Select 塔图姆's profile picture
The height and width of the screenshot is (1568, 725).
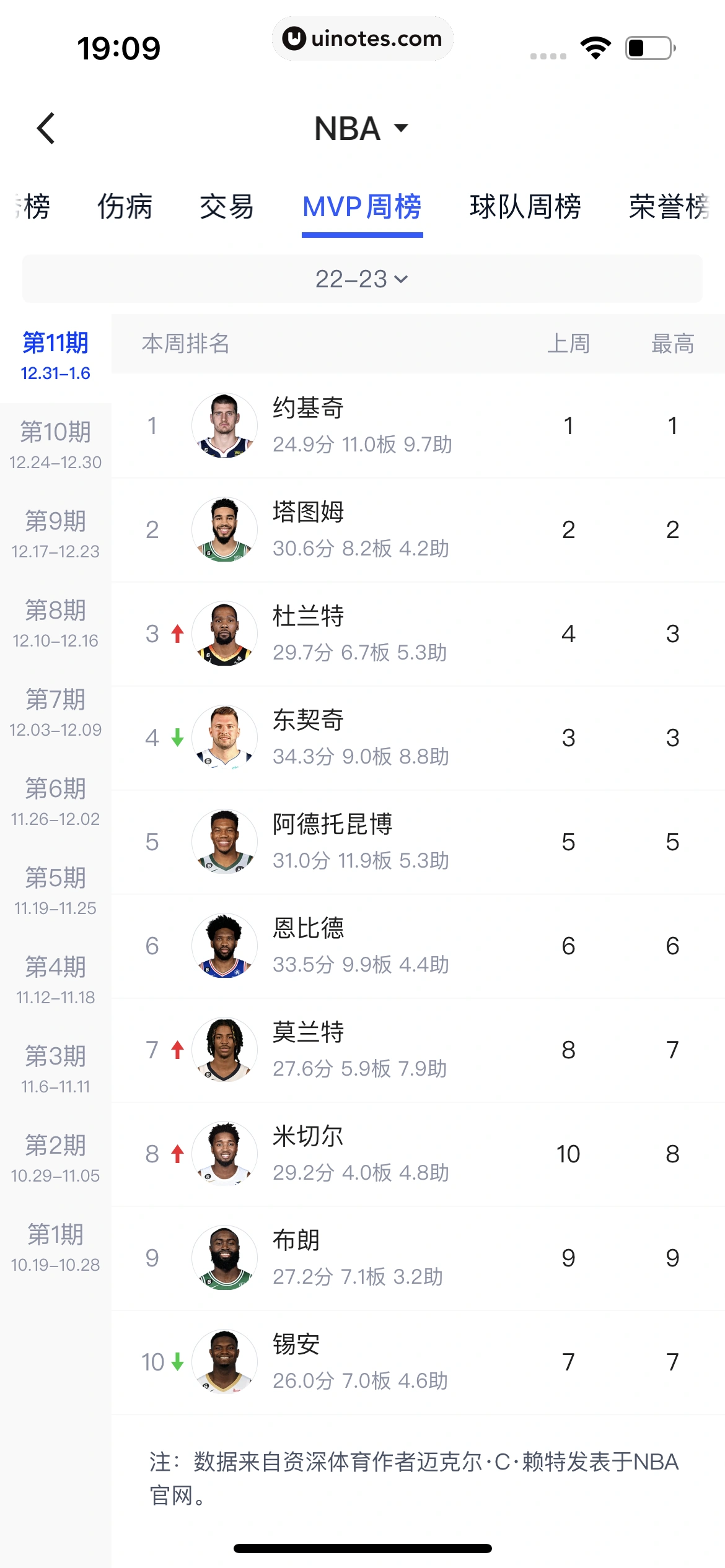coord(224,529)
